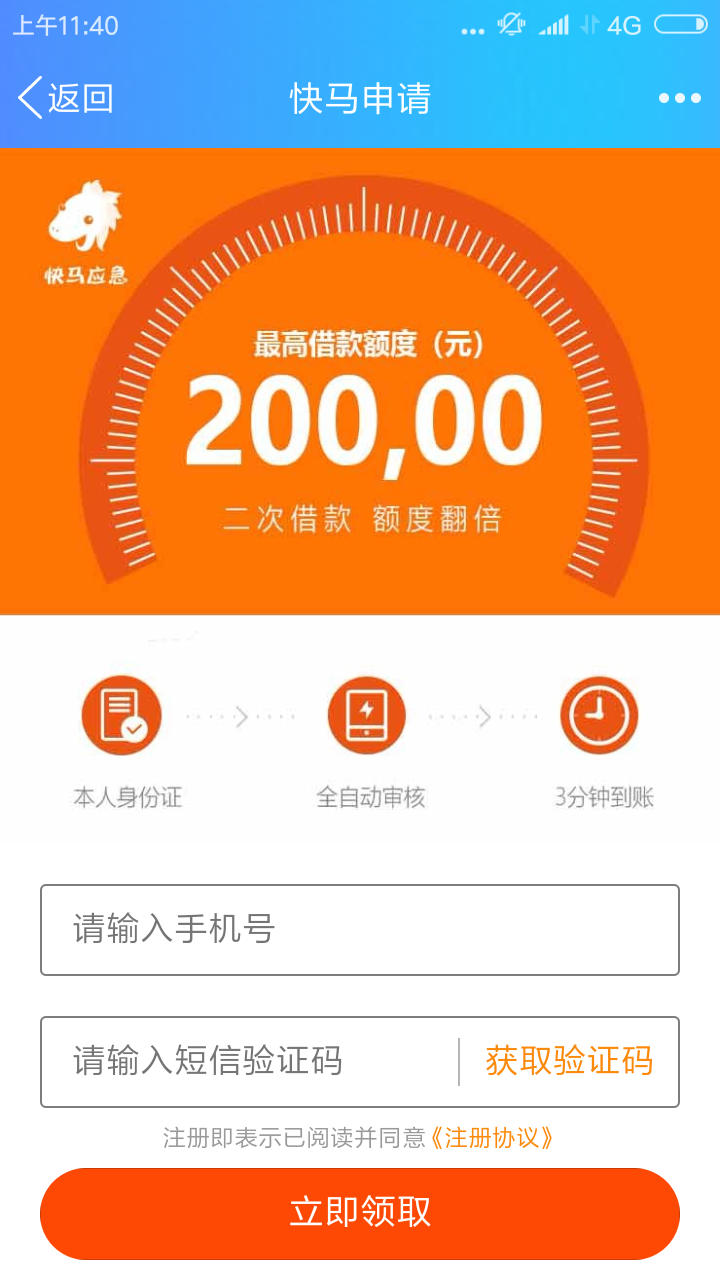Viewport: 720px width, 1280px height.
Task: Go back using the 返回 button
Action: [66, 98]
